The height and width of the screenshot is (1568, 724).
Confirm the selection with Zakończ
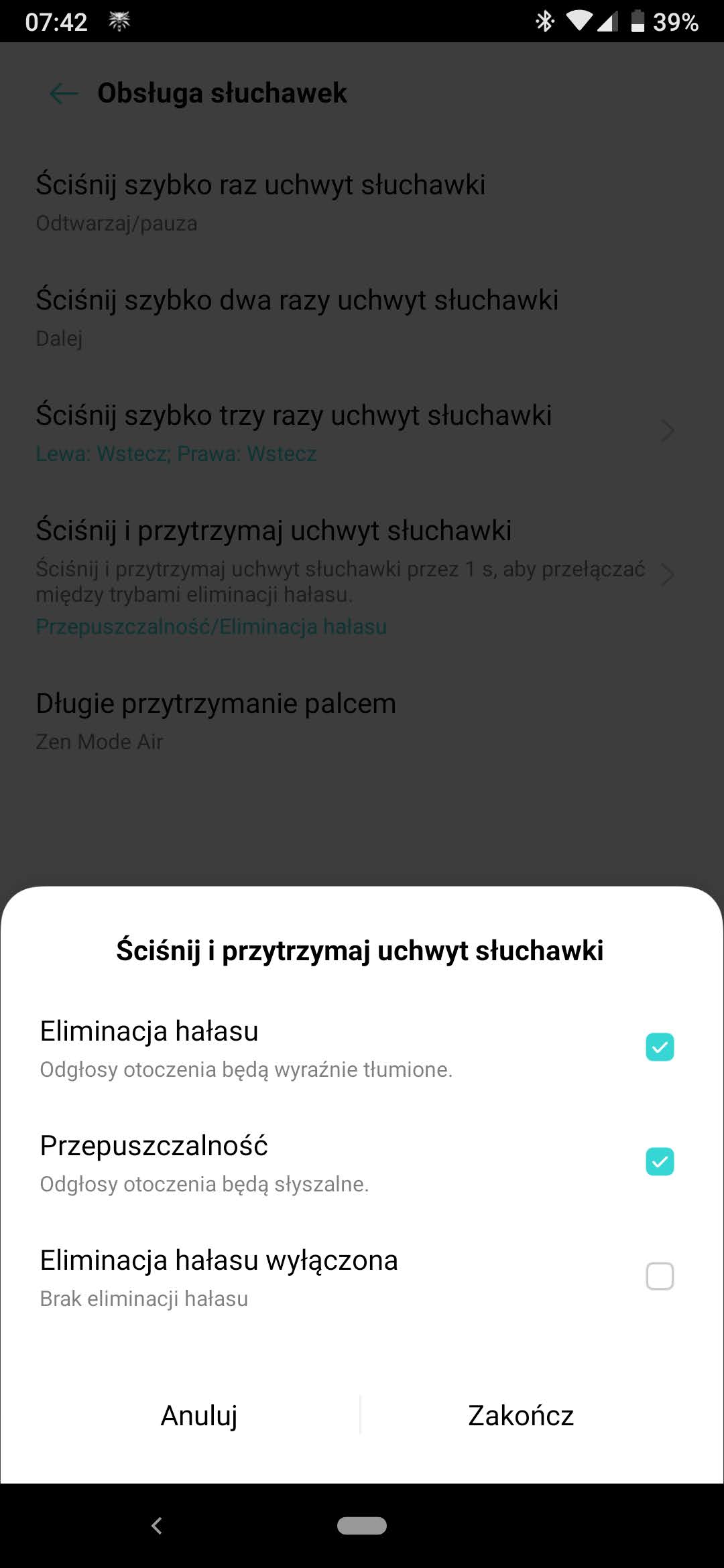pyautogui.click(x=521, y=1416)
